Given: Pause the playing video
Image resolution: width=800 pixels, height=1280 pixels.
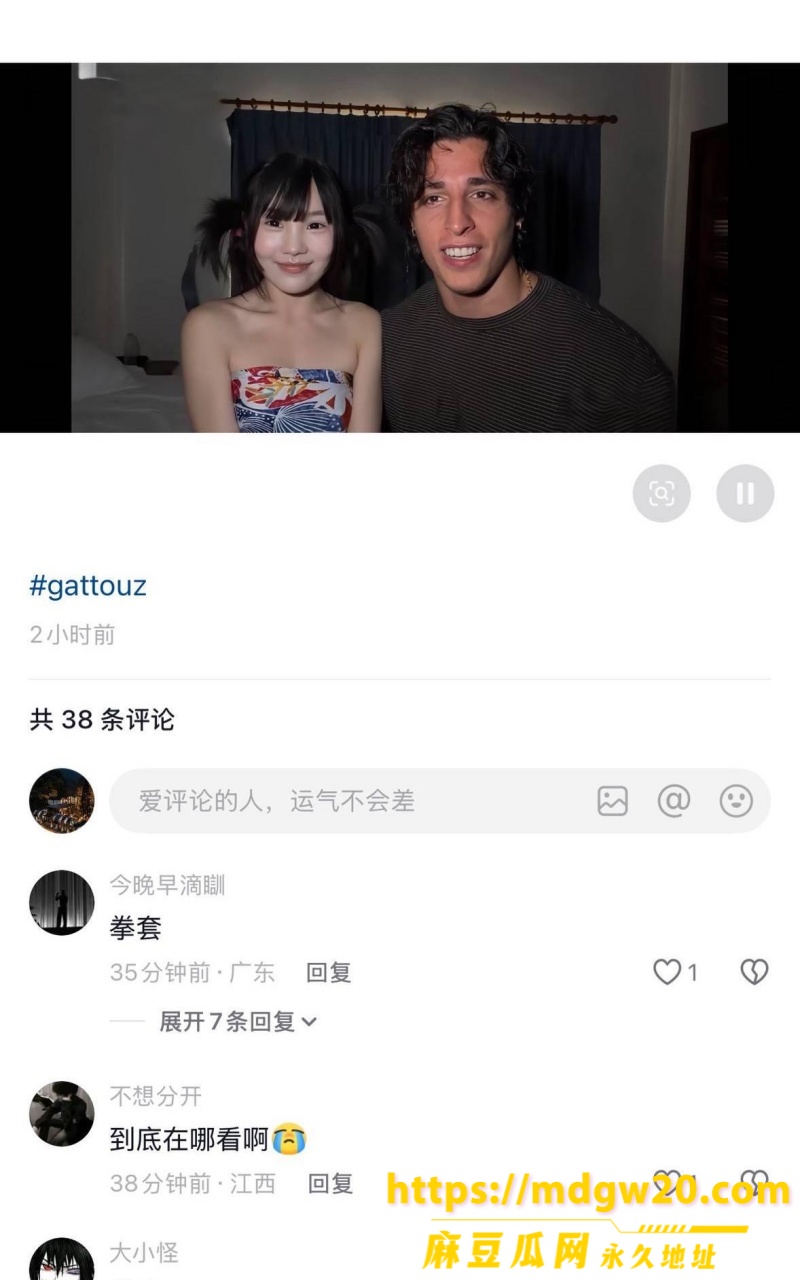Looking at the screenshot, I should tap(745, 493).
